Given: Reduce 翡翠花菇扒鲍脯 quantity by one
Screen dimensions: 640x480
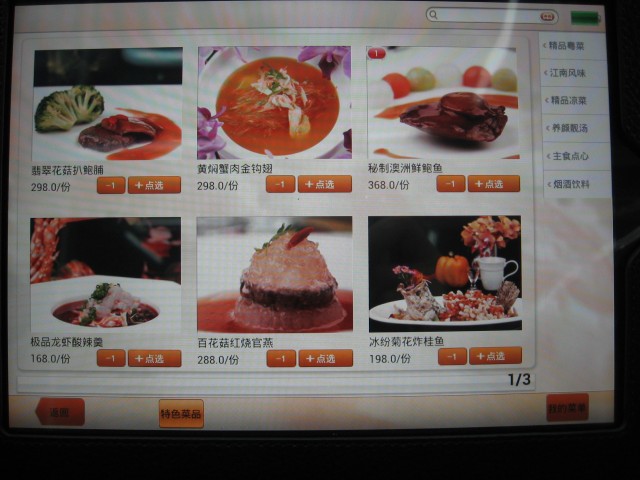Looking at the screenshot, I should [110, 185].
